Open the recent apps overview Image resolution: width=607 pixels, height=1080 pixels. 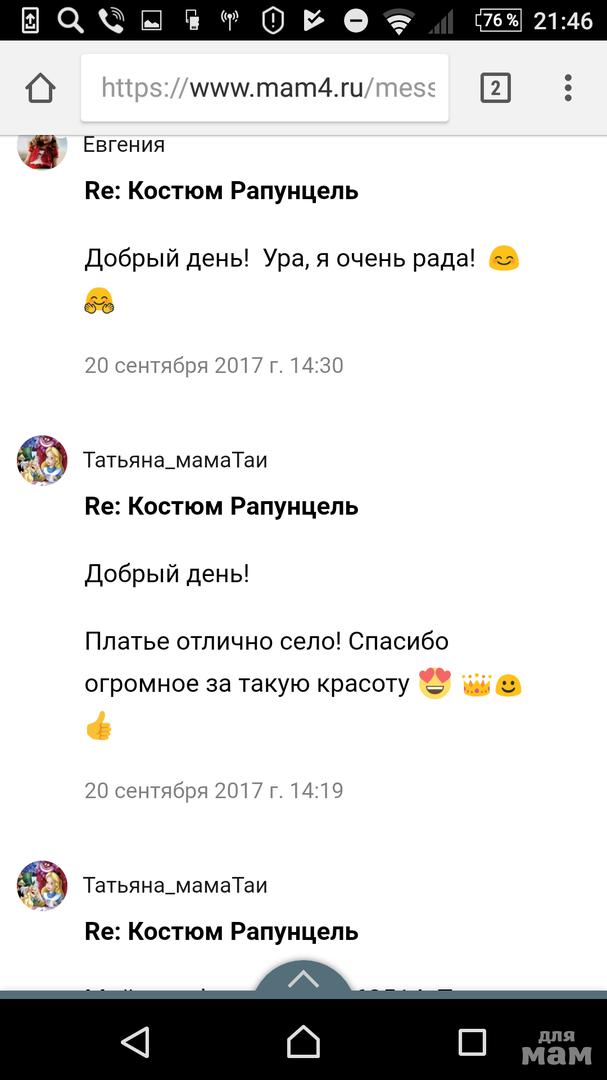coord(472,1042)
